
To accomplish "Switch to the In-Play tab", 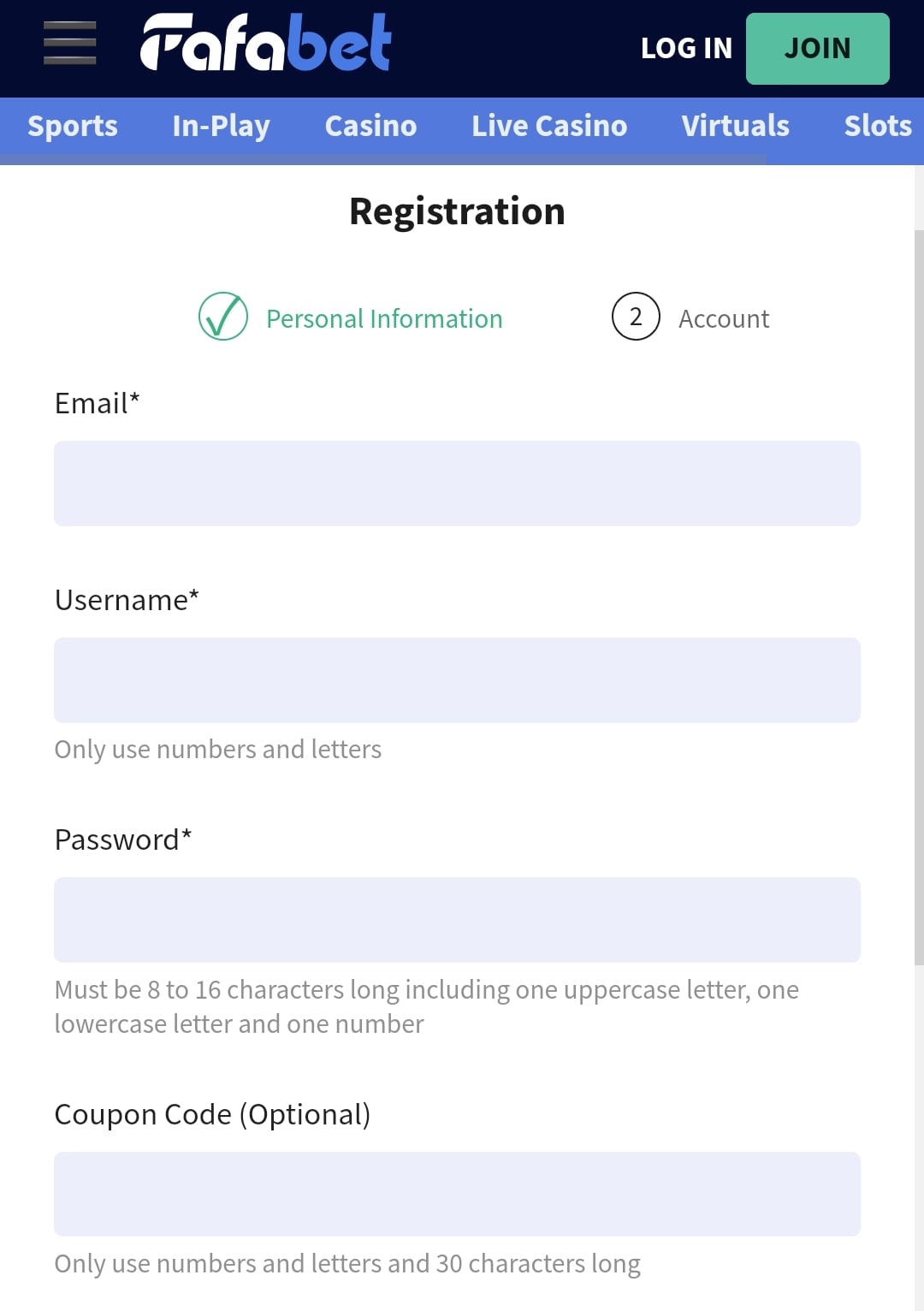I will click(220, 127).
